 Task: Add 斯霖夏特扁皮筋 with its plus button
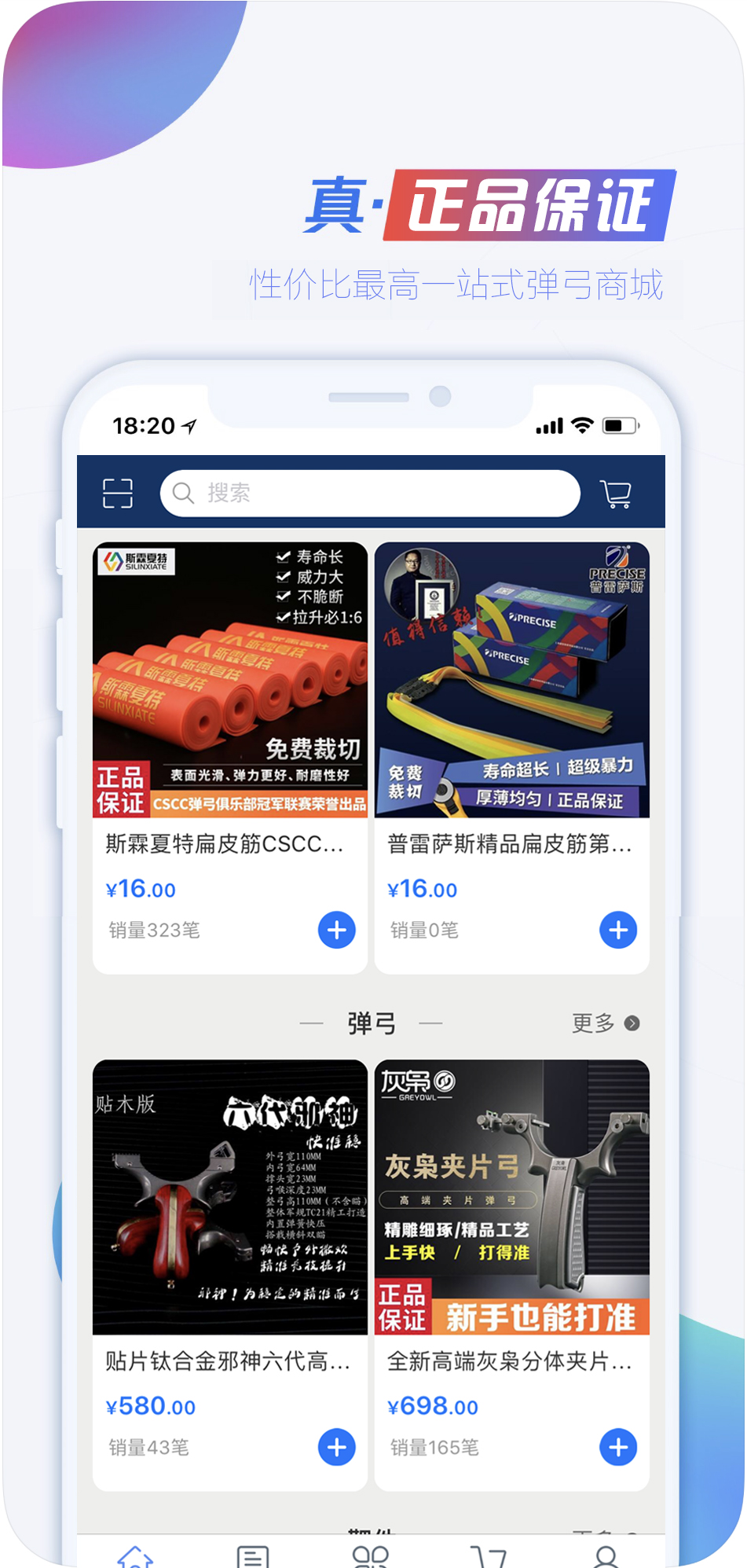tap(336, 930)
